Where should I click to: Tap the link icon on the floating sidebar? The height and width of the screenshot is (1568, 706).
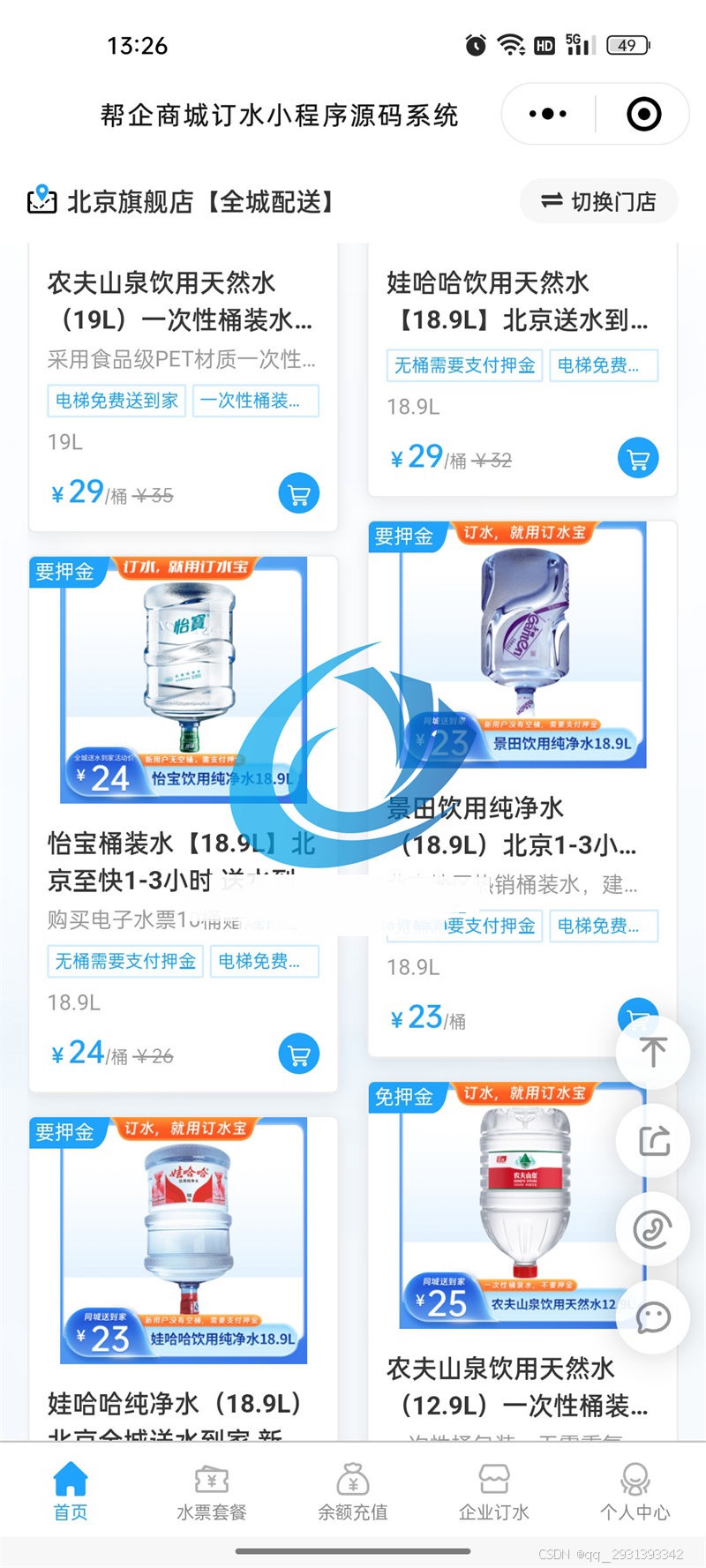pyautogui.click(x=652, y=1229)
